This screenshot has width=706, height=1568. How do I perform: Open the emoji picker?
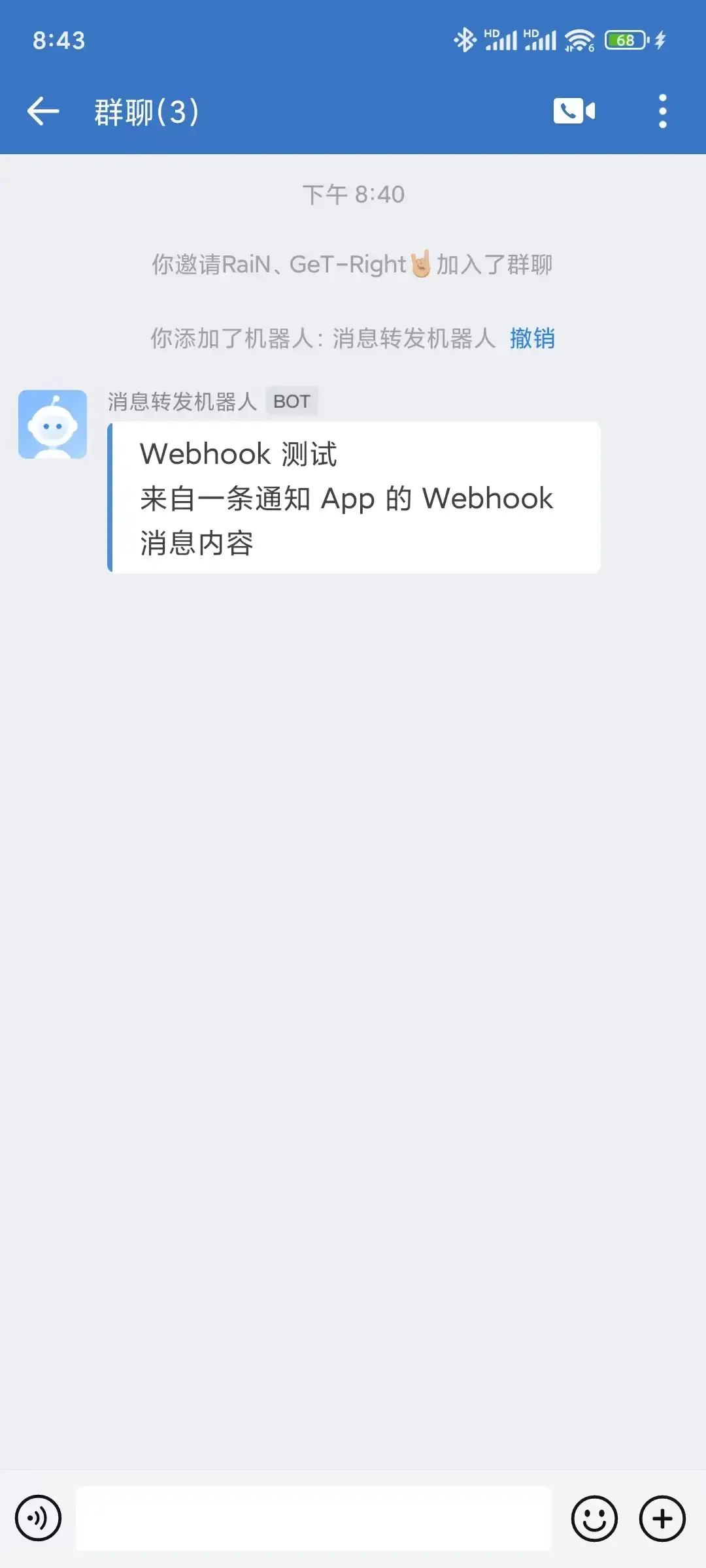tap(594, 1518)
